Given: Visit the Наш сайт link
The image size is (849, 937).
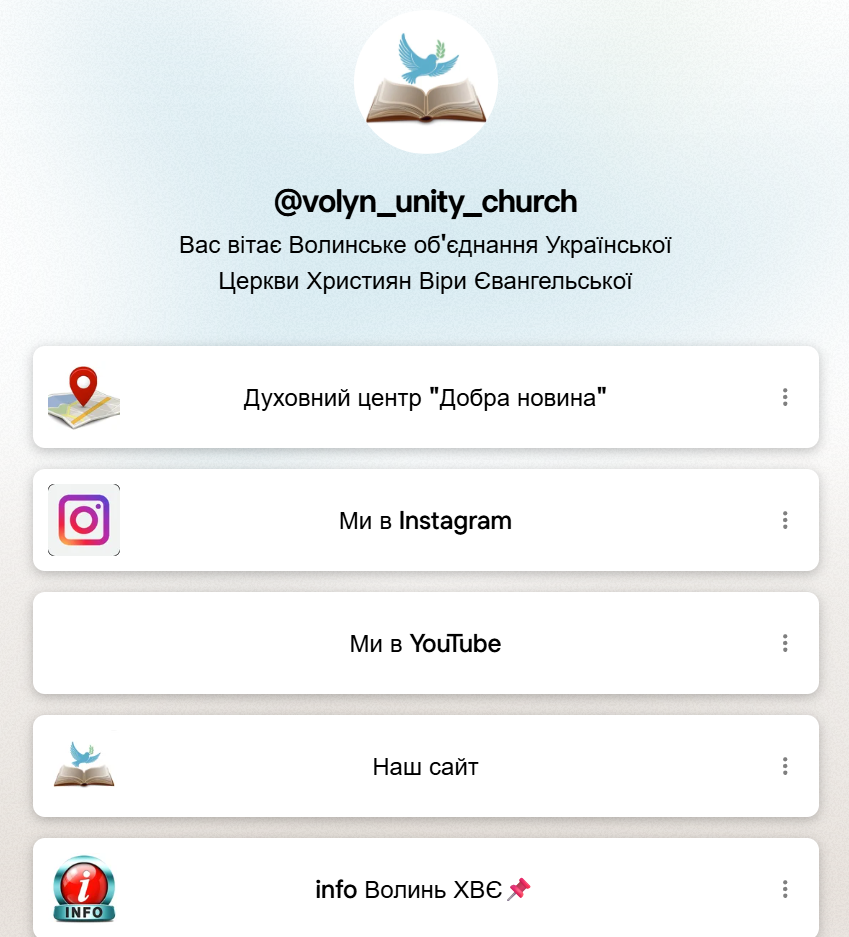Looking at the screenshot, I should (425, 767).
